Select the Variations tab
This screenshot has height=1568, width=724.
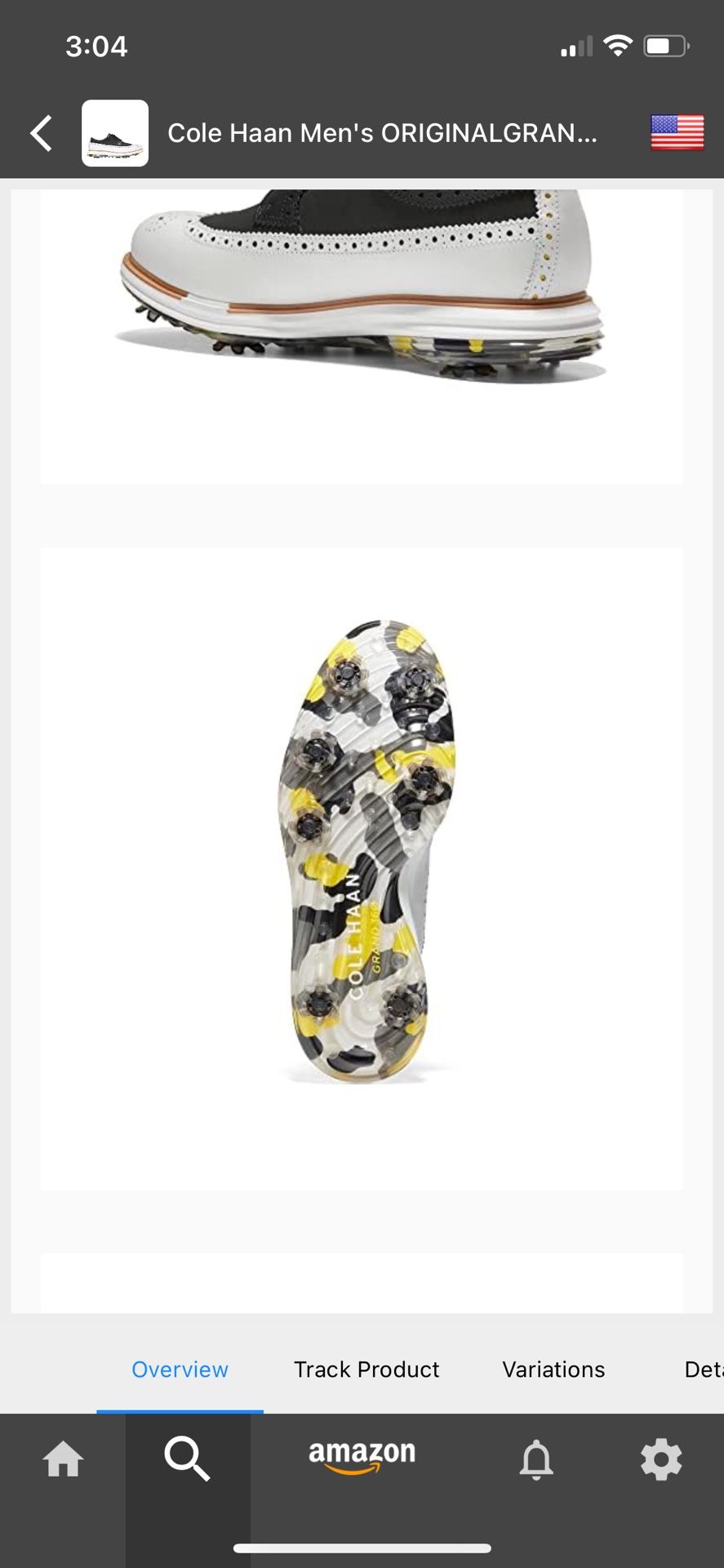point(553,1370)
